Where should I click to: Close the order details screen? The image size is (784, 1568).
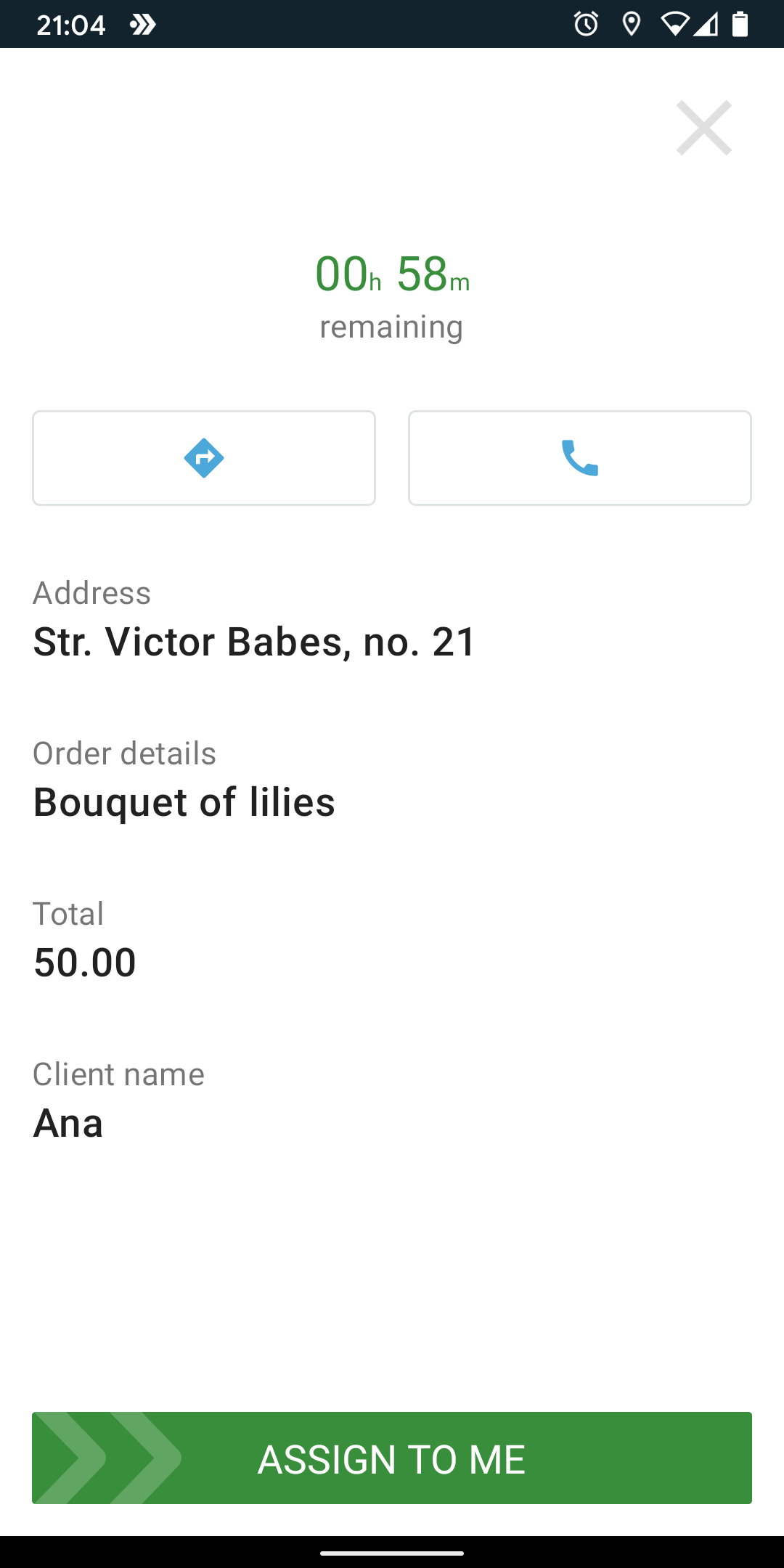[703, 128]
